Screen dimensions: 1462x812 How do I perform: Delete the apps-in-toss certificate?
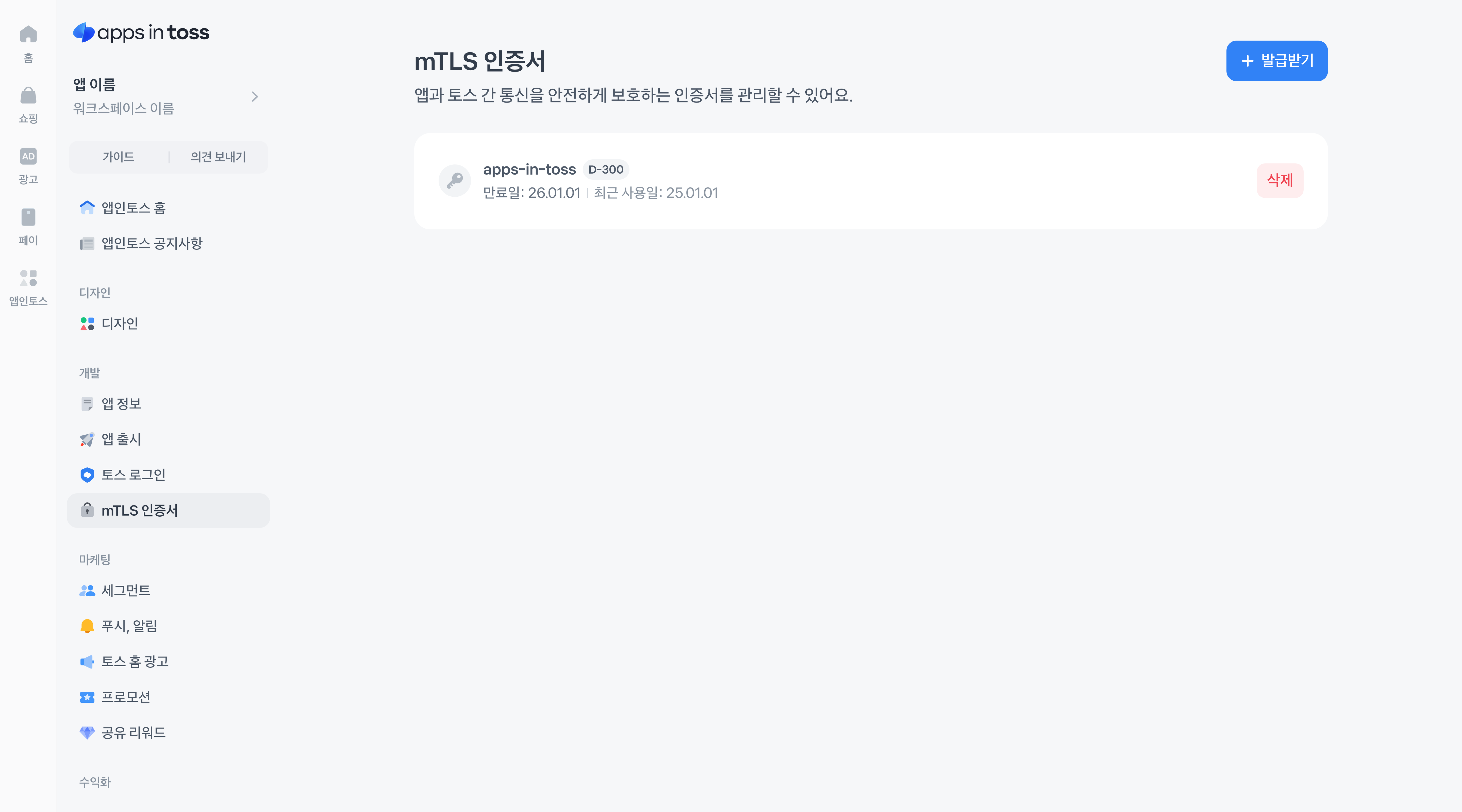[x=1279, y=180]
